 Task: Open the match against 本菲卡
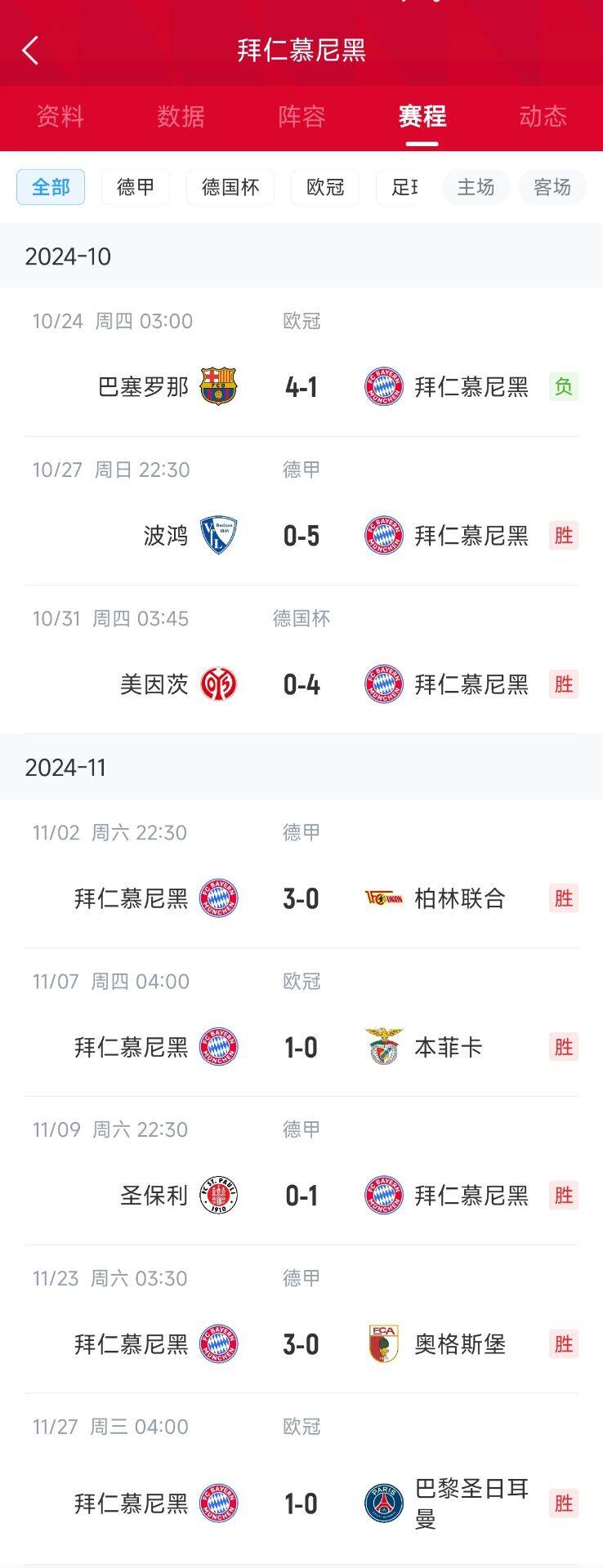point(301,1047)
